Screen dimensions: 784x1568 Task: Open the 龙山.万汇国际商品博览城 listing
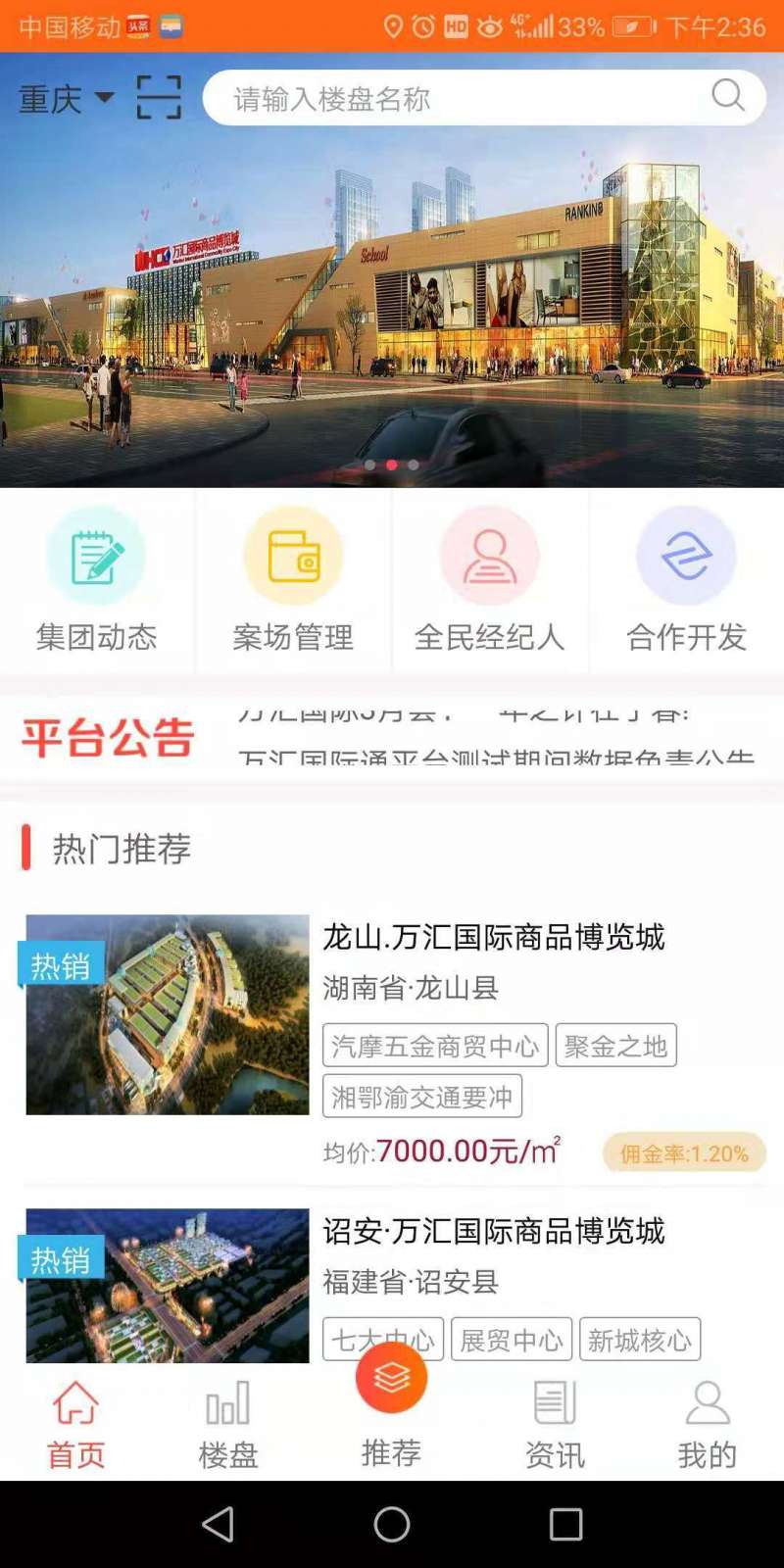pos(392,1039)
